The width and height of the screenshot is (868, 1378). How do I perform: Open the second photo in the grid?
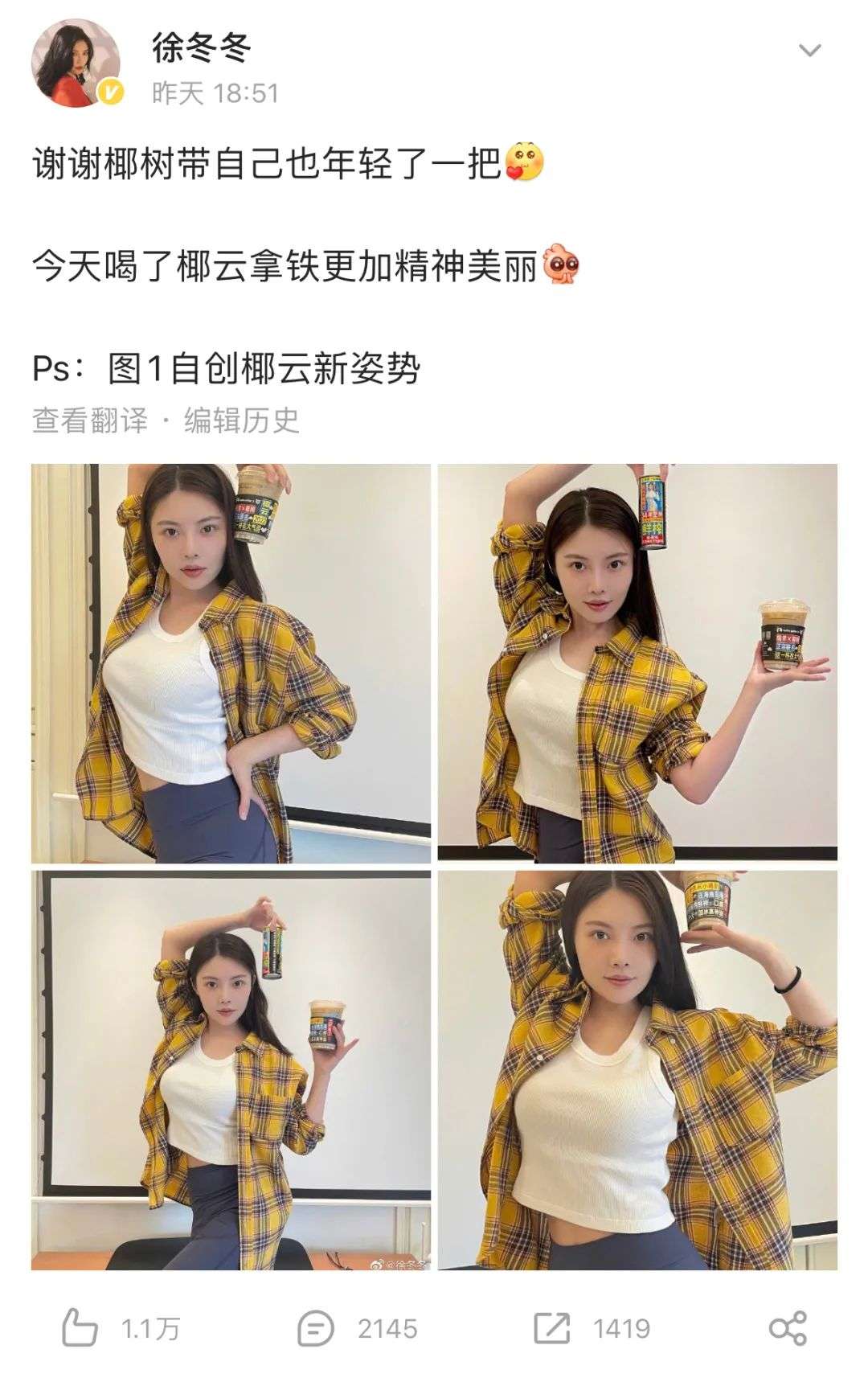click(x=637, y=663)
